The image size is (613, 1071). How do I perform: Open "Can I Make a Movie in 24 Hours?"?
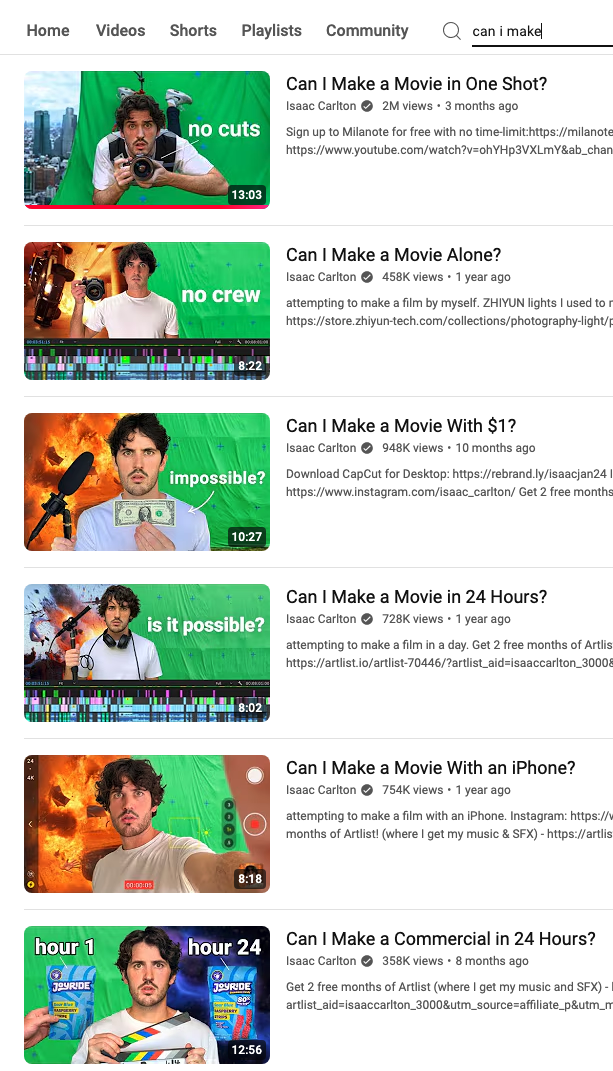[416, 597]
